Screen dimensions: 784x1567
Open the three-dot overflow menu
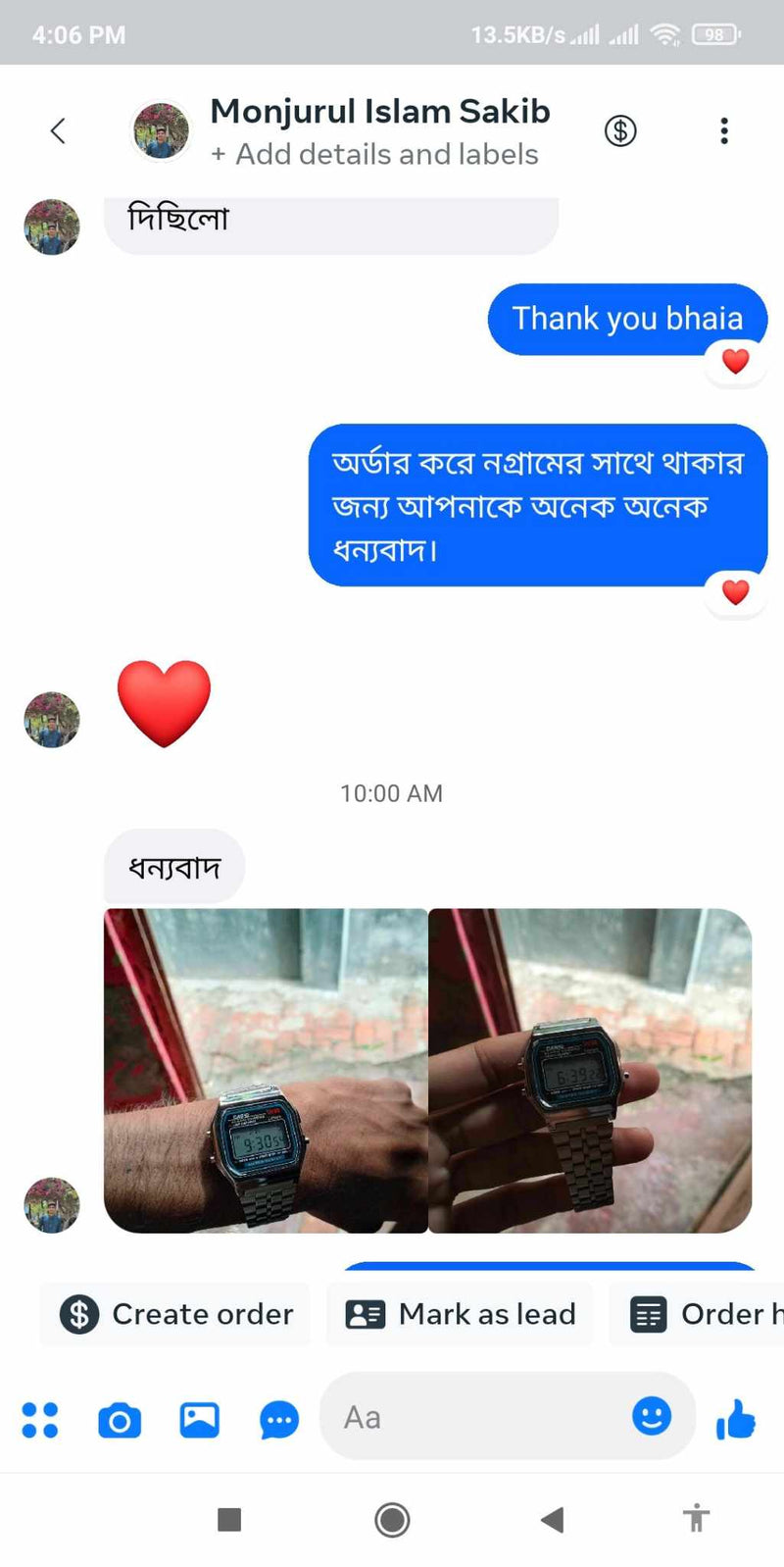coord(724,130)
